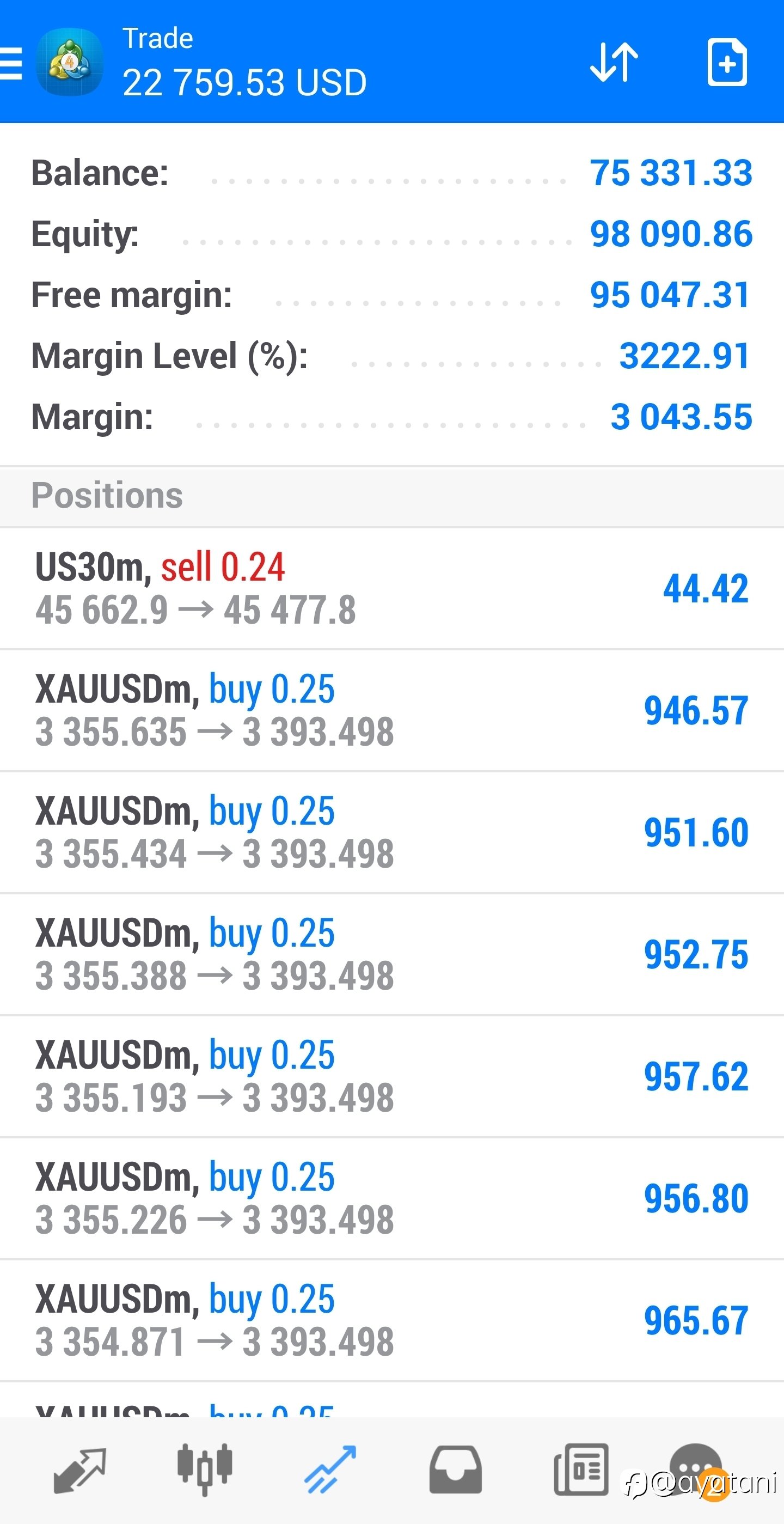Open XAUUSDm position with profit 946.57
784x1524 pixels.
392,711
